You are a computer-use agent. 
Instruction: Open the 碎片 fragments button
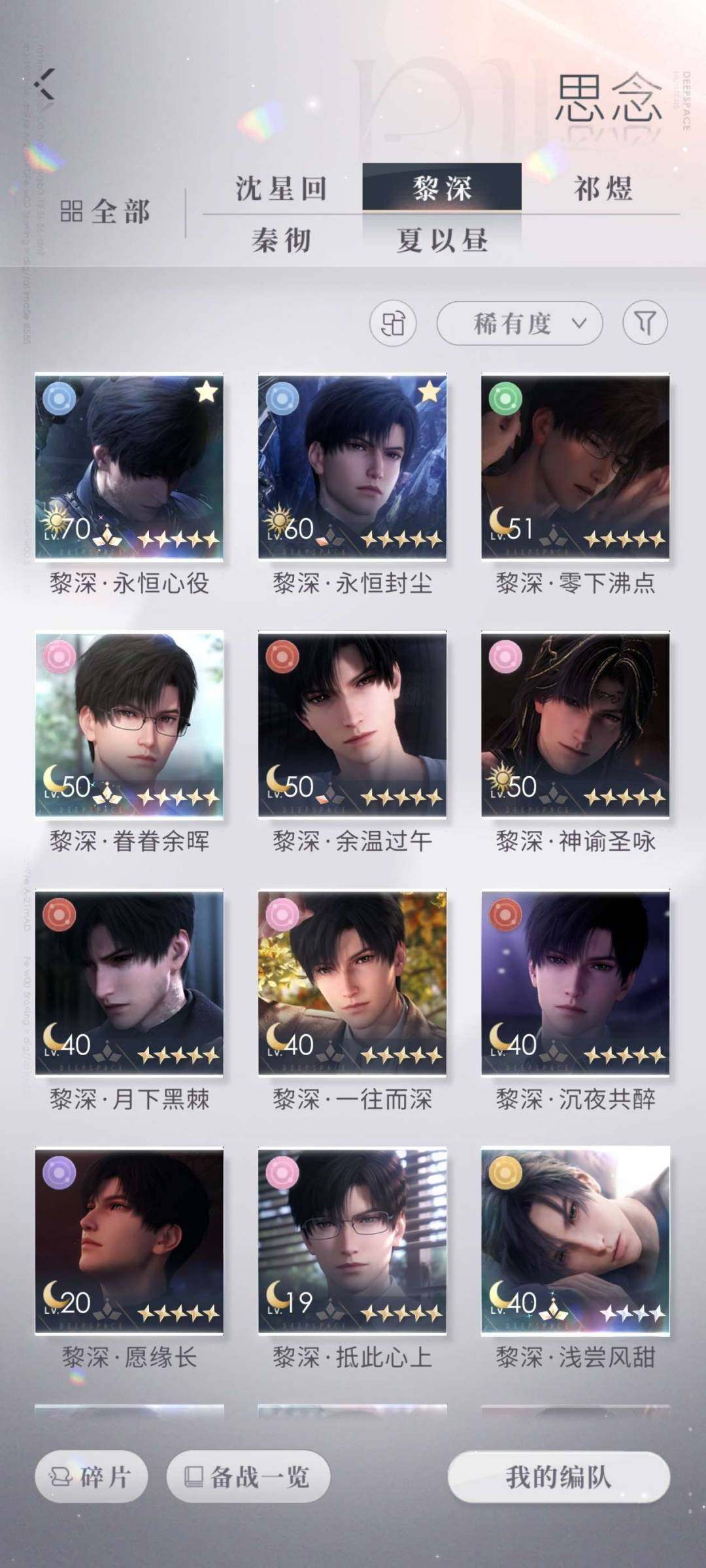point(92,1477)
